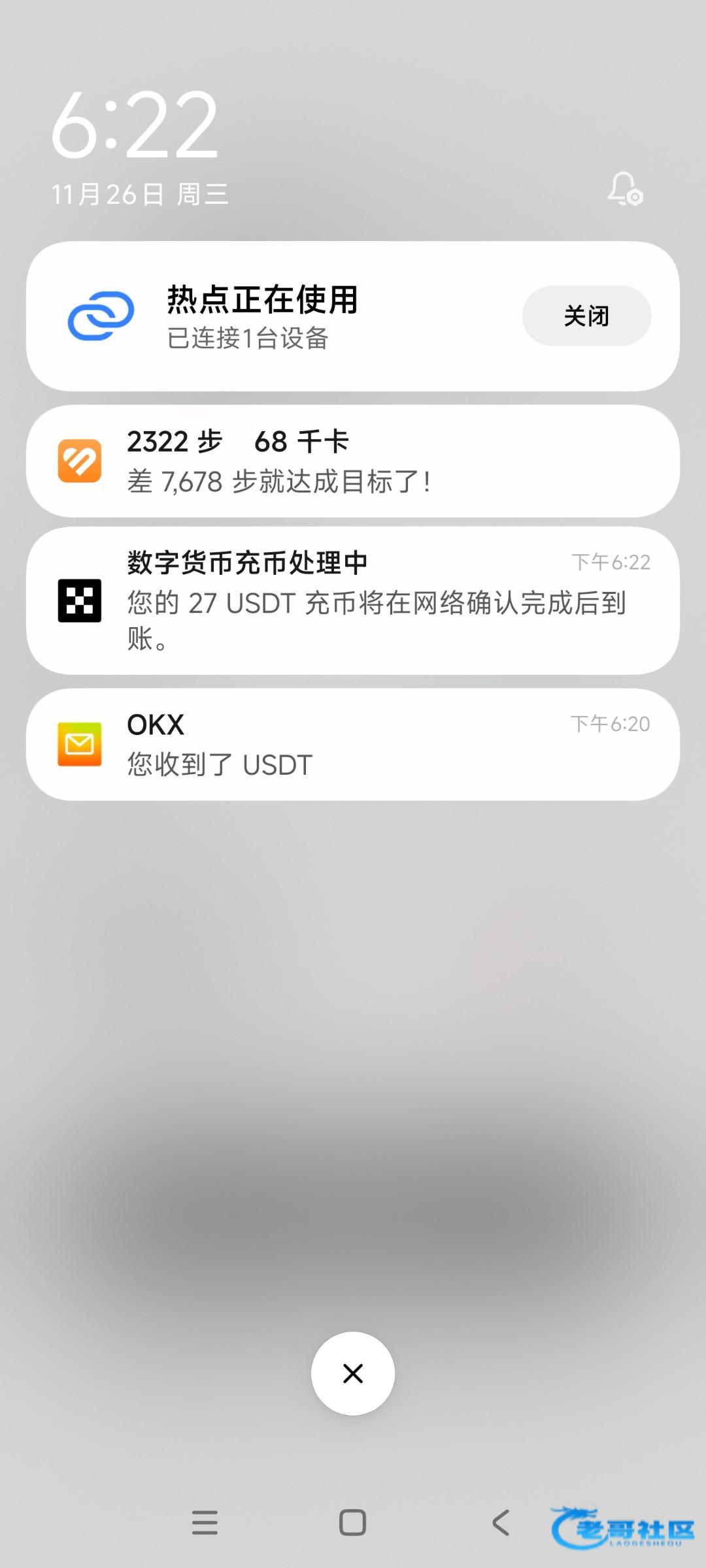This screenshot has height=1568, width=706.
Task: Go to the home screen
Action: coord(352,1522)
